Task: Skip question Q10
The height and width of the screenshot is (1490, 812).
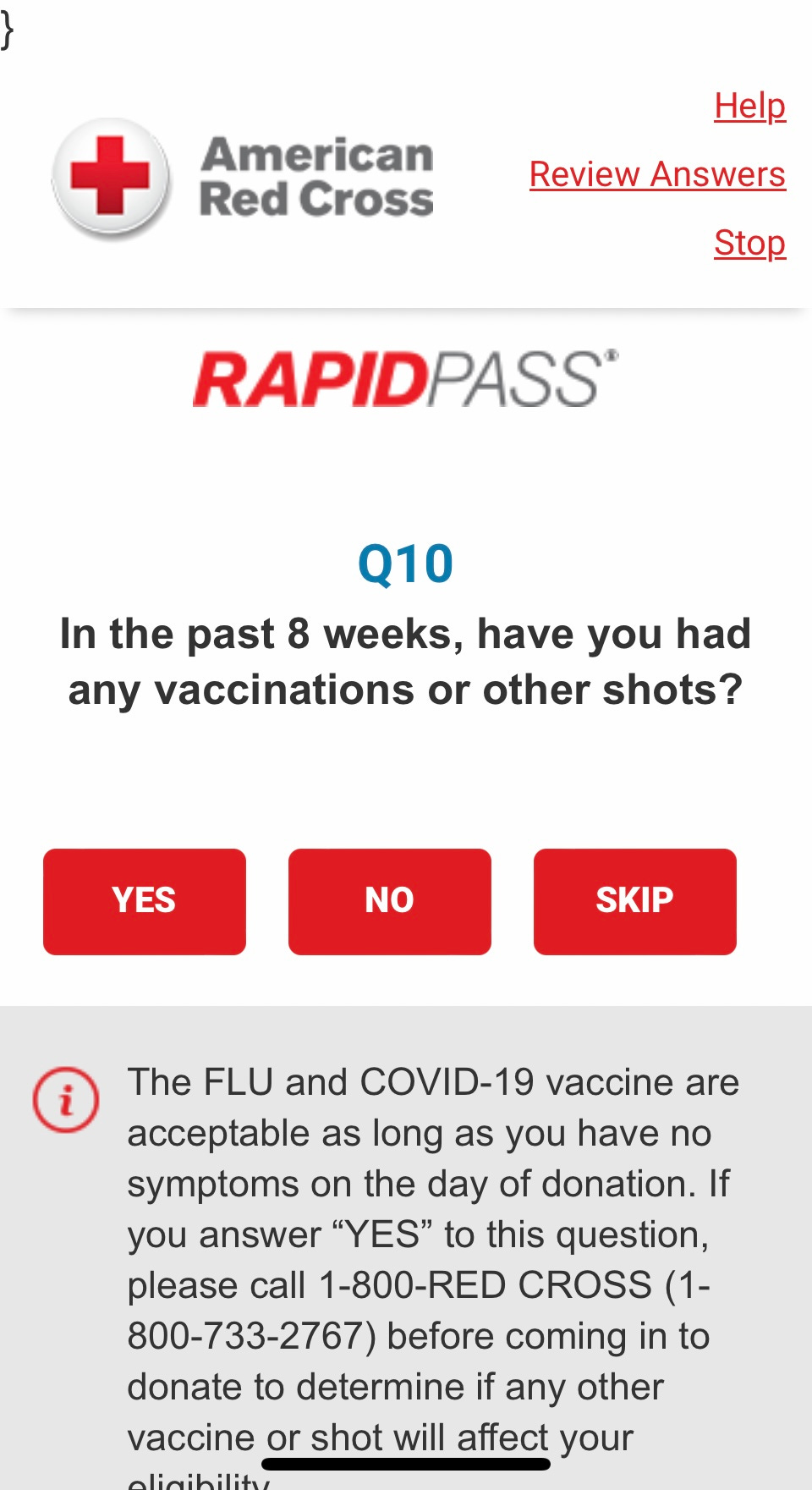Action: 635,901
